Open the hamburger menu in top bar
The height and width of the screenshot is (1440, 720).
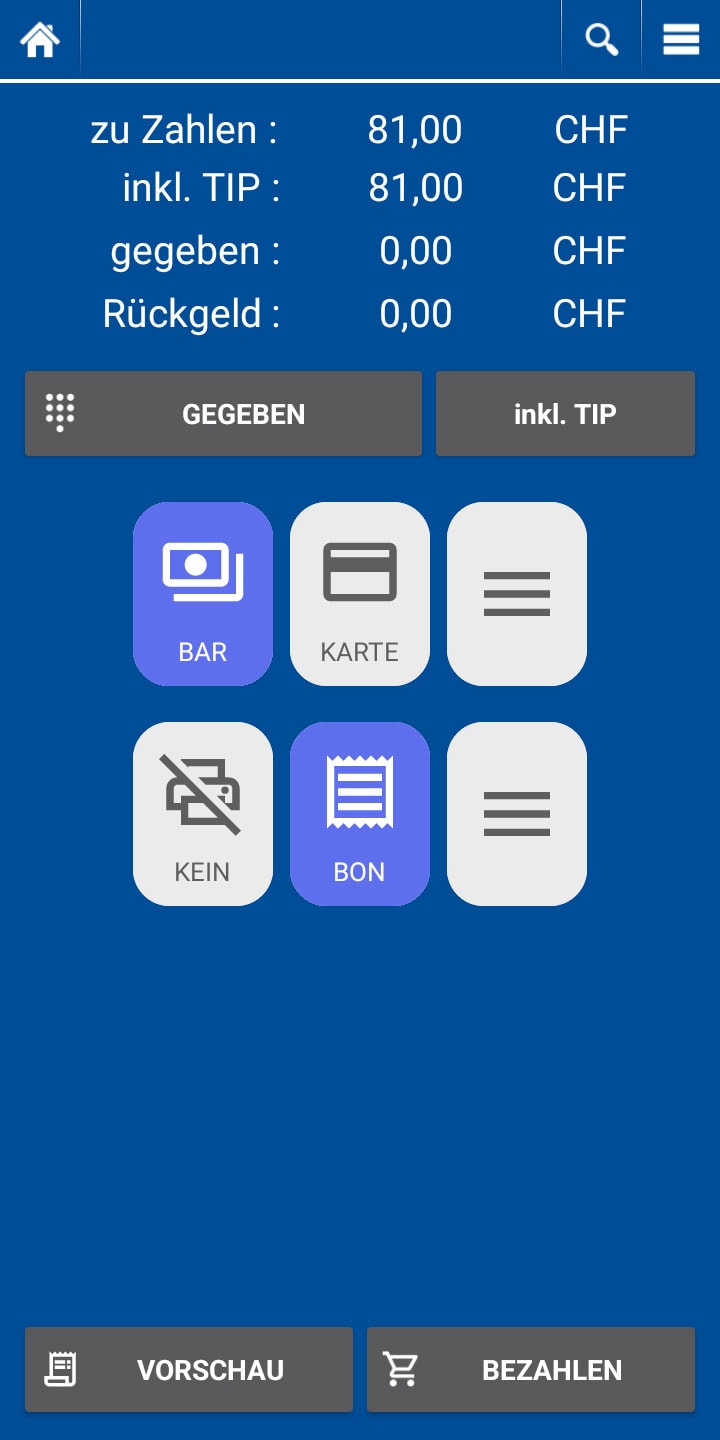click(681, 40)
